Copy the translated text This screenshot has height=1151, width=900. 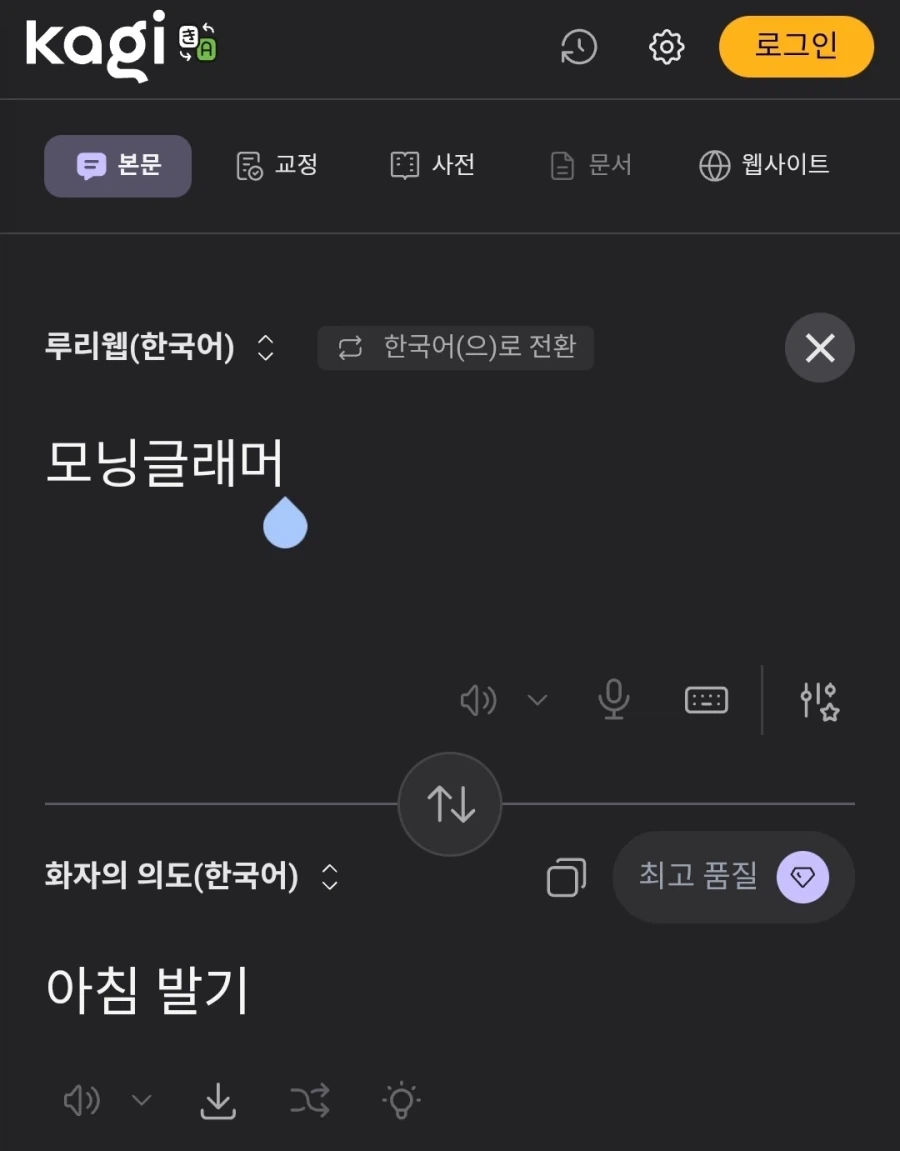click(566, 876)
